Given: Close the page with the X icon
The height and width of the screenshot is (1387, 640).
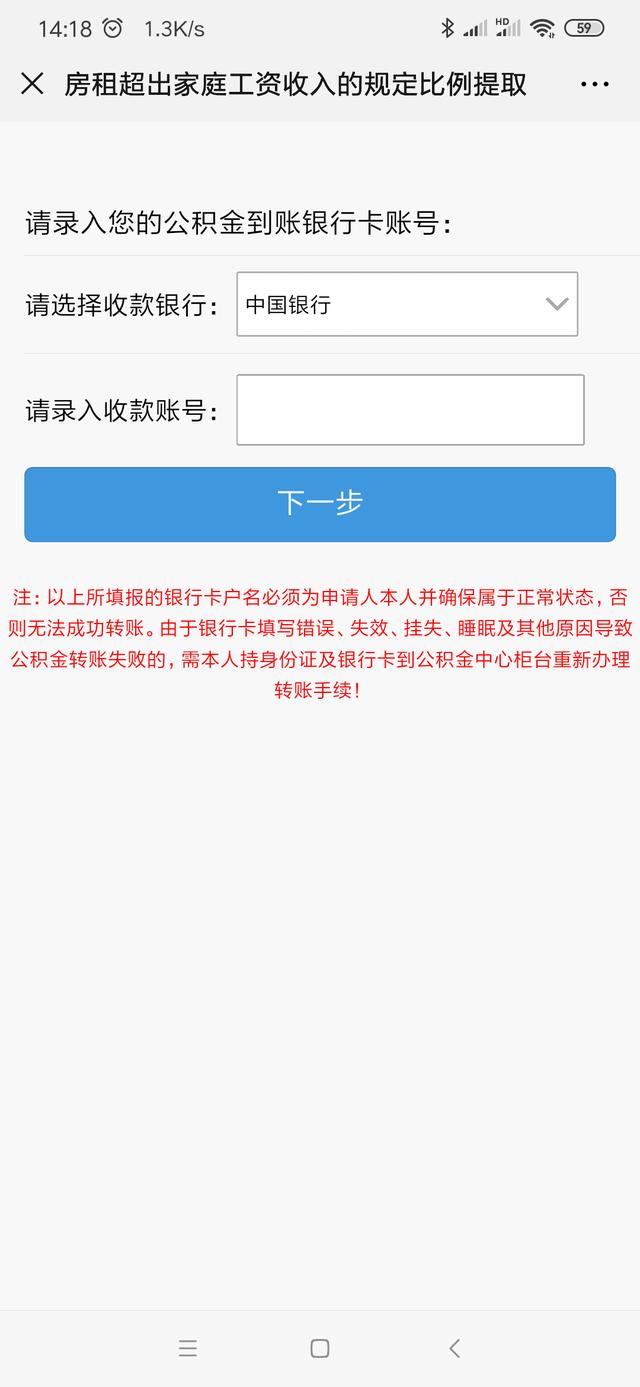Looking at the screenshot, I should coord(32,84).
